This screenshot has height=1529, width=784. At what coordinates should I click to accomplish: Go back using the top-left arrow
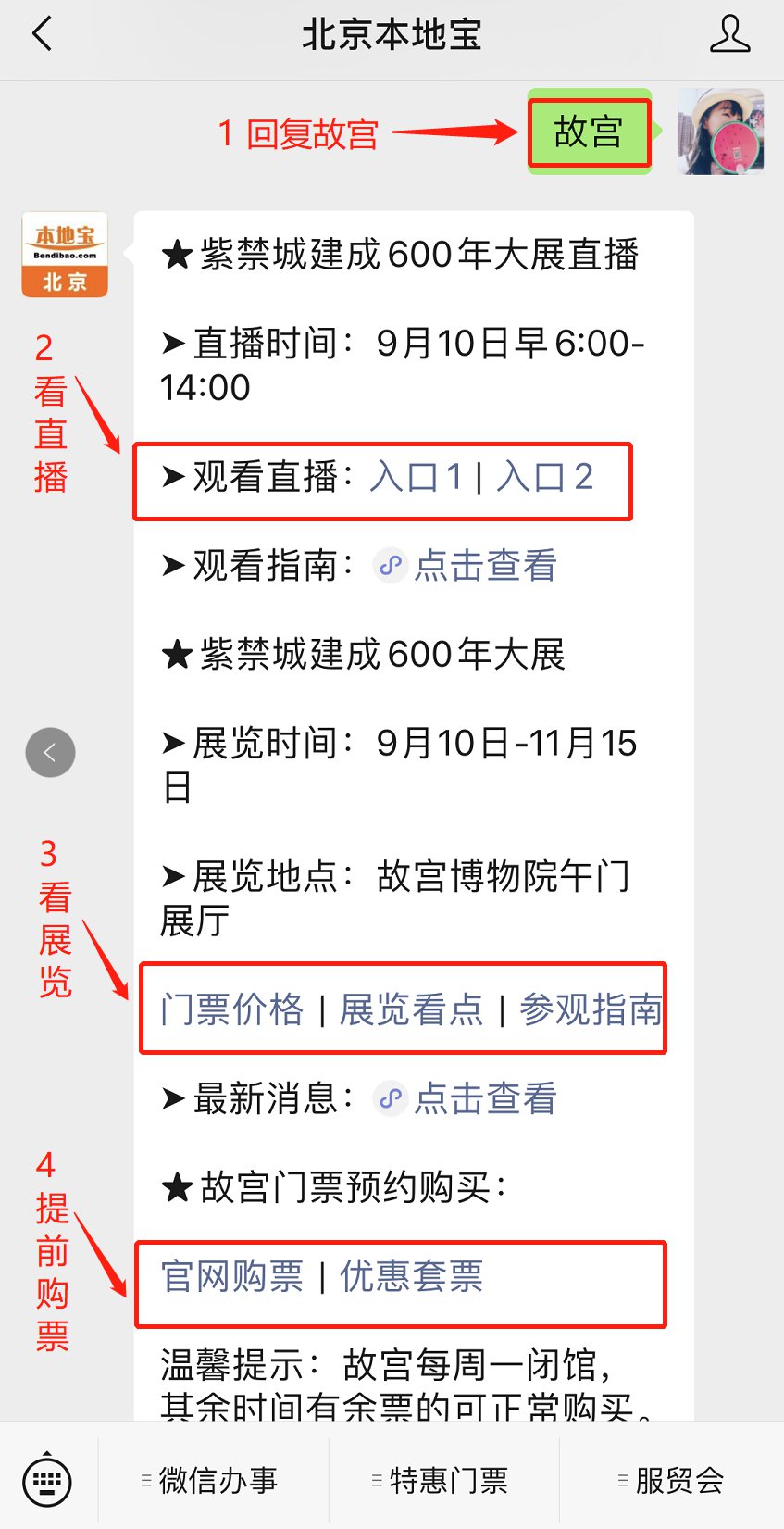[x=43, y=35]
